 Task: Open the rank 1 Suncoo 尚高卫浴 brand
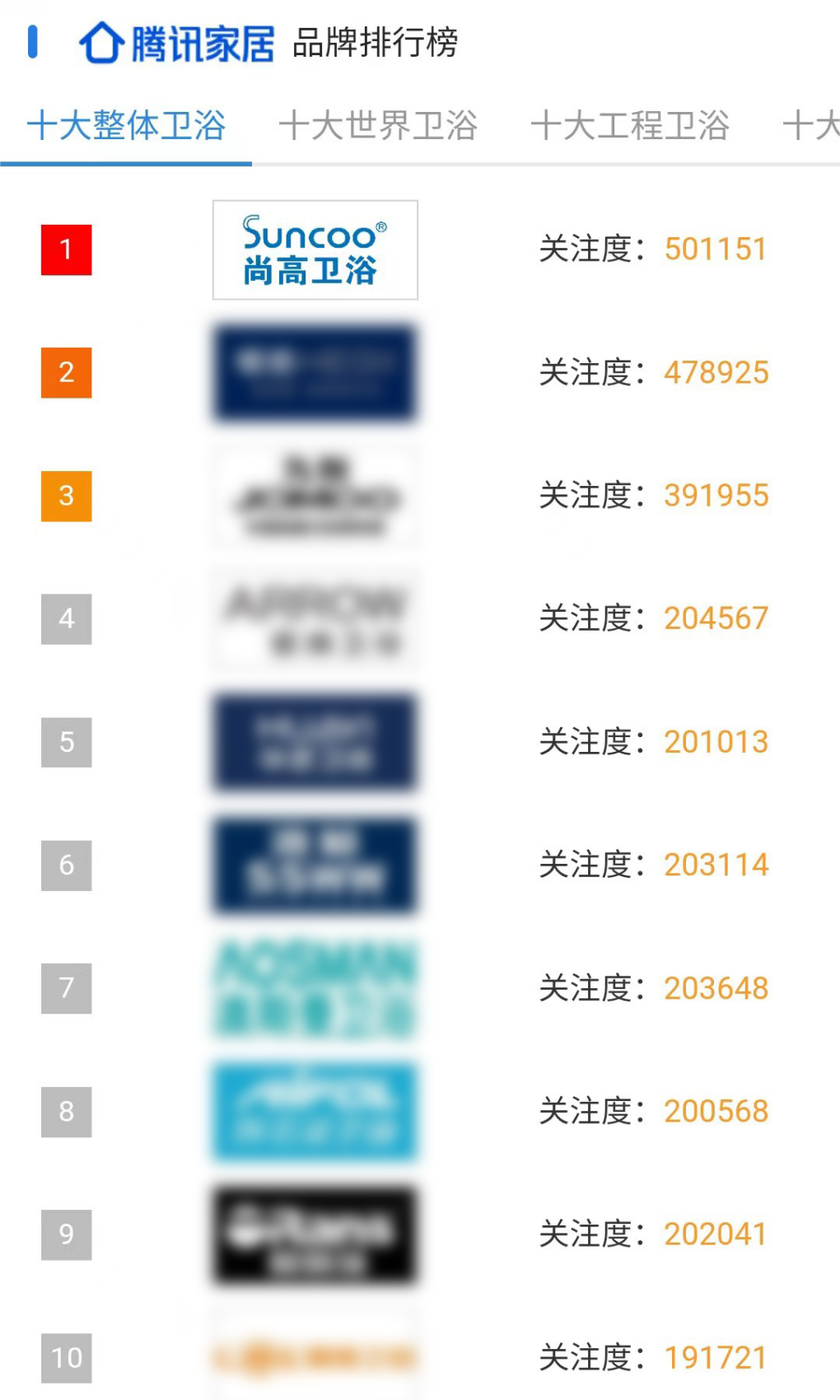pos(315,250)
